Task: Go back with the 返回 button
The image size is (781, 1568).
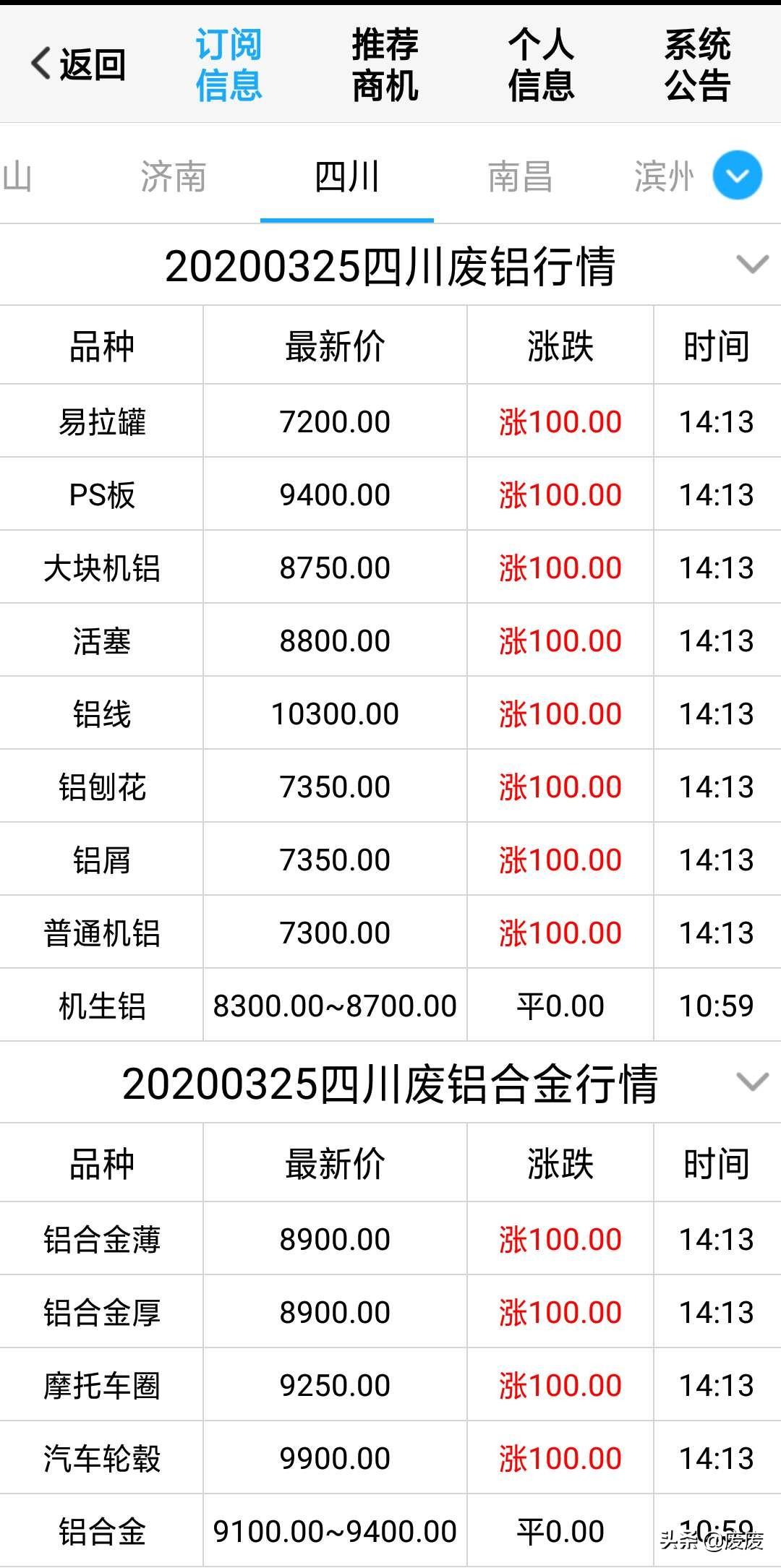Action: [78, 65]
